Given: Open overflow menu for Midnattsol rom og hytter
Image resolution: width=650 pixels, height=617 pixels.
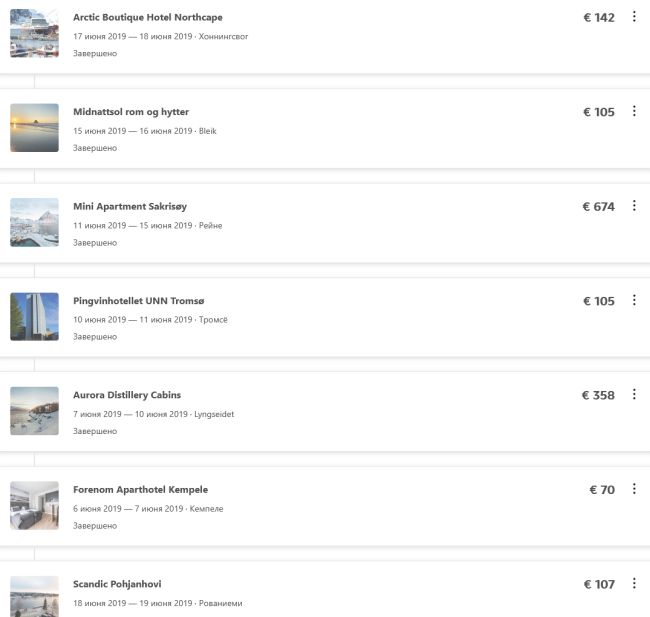Looking at the screenshot, I should [x=634, y=111].
